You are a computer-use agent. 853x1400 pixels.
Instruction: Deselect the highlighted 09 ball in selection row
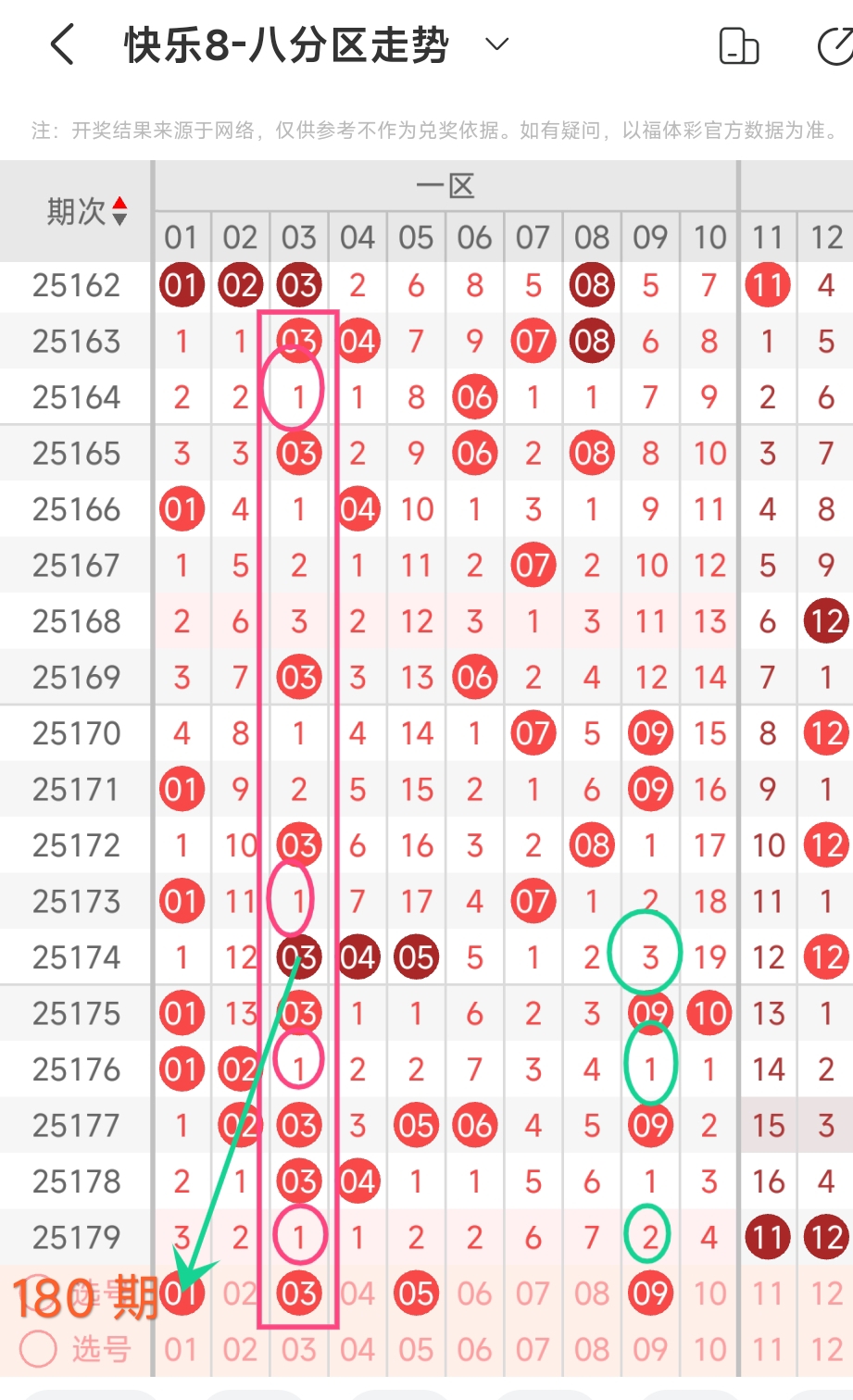650,1294
